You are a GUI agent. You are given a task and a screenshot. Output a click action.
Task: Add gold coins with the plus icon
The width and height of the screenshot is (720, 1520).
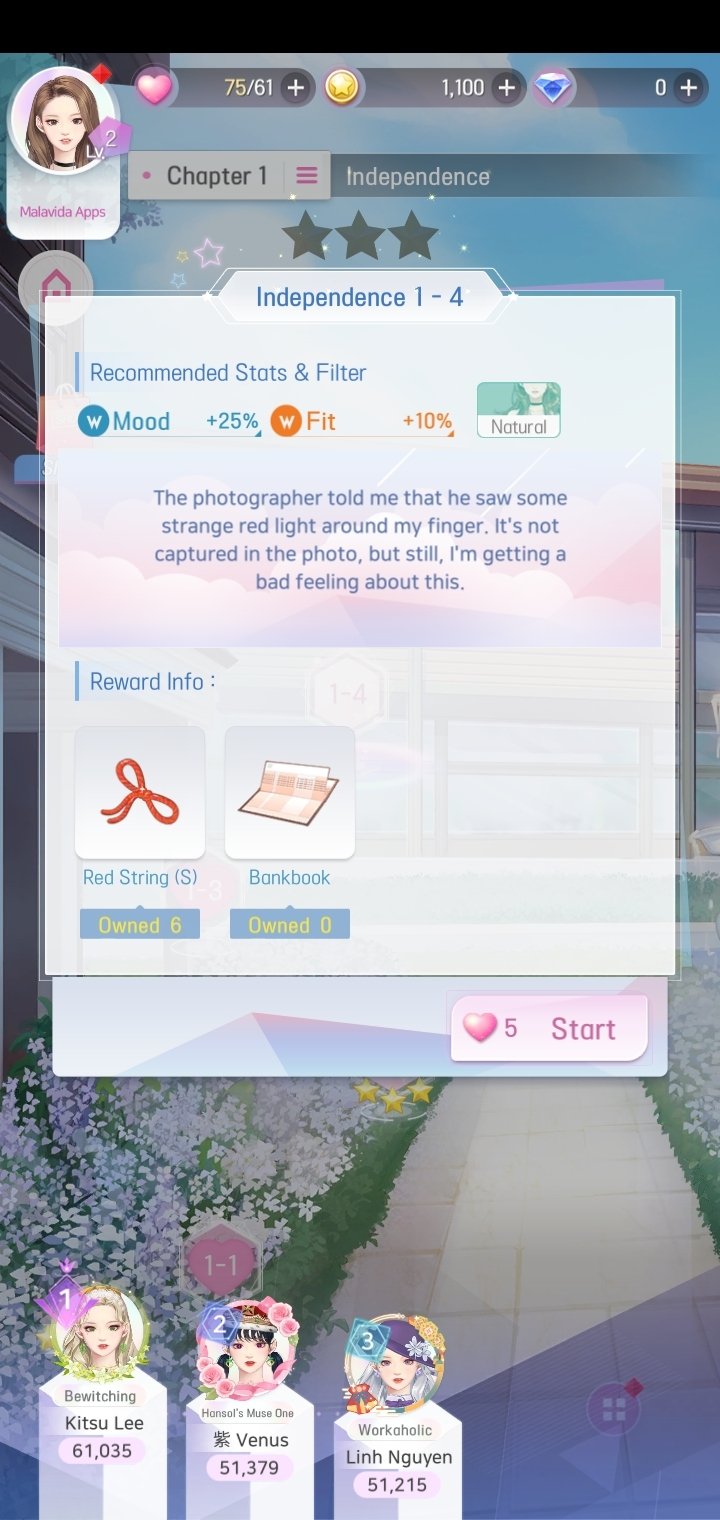(x=507, y=88)
